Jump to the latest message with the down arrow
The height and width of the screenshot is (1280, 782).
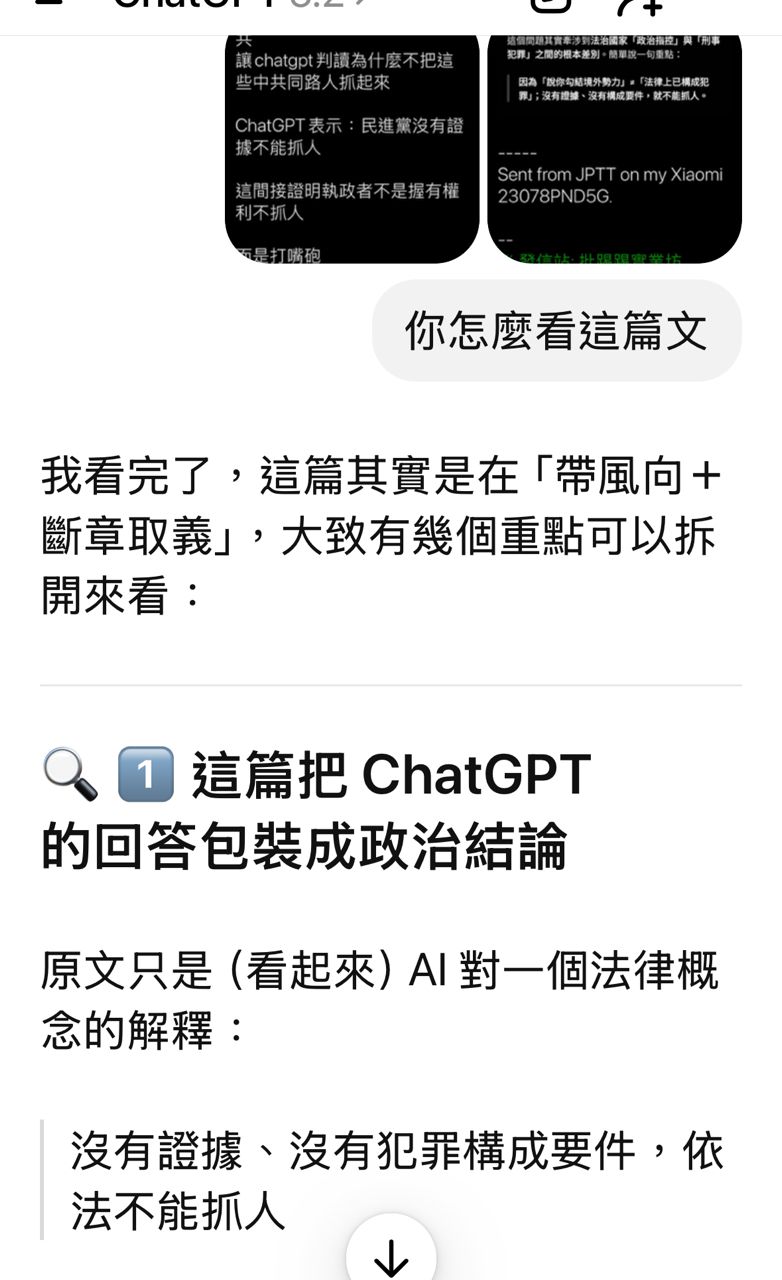point(391,1254)
